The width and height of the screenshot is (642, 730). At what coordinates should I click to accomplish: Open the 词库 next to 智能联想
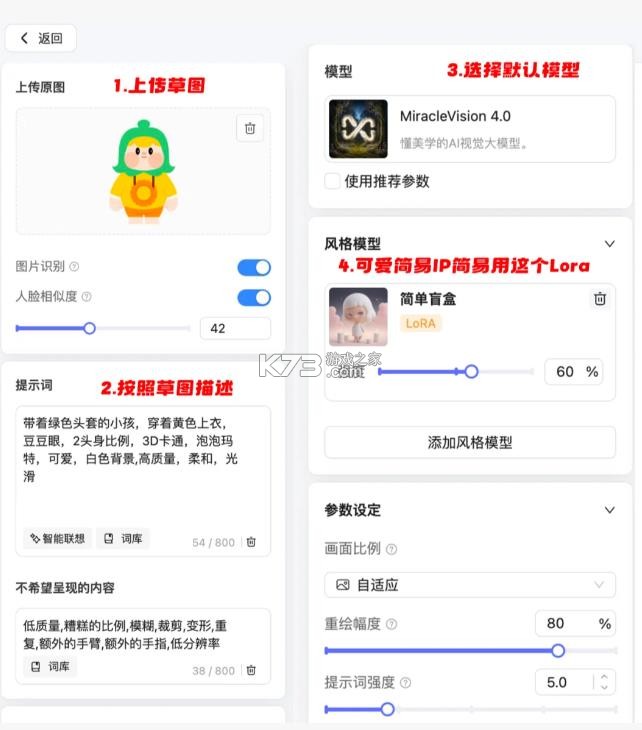coord(122,538)
